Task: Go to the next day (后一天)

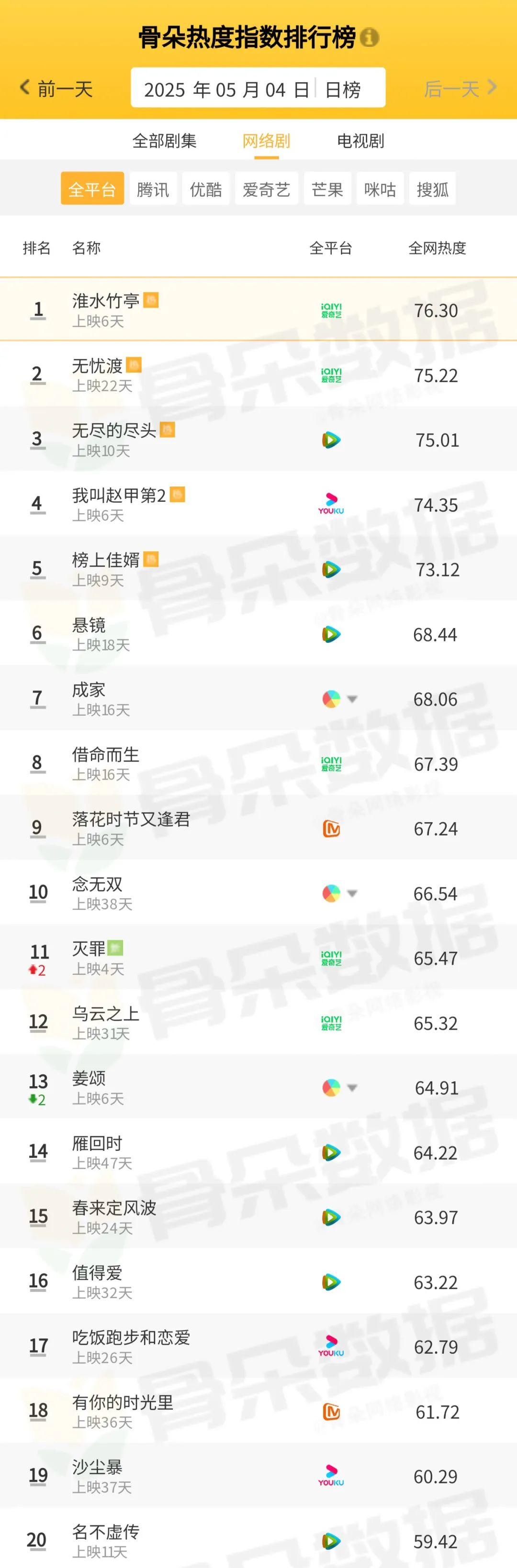Action: click(461, 89)
